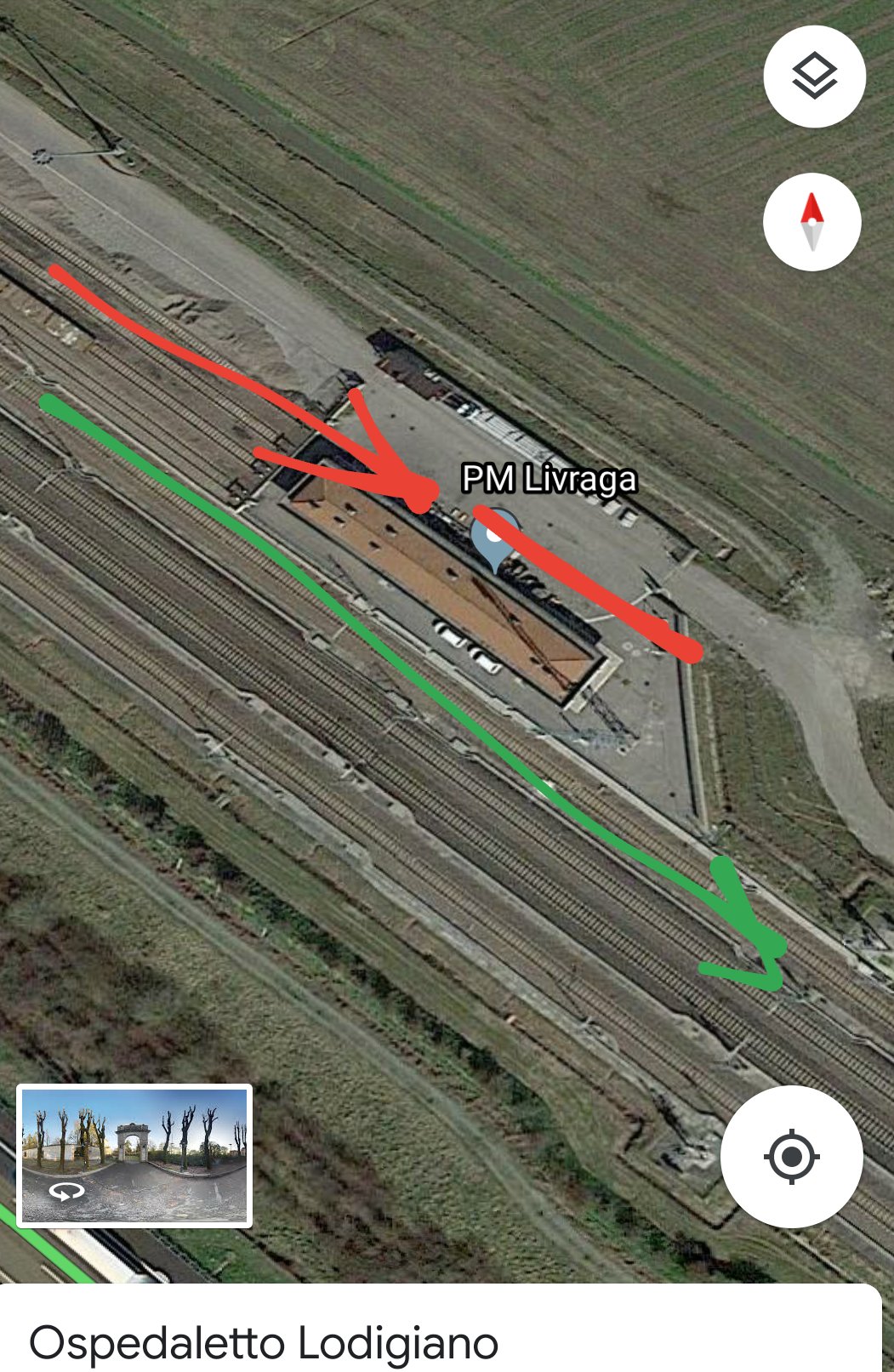Center map on my current location
Screen dimensions: 894x1372
791,1156
